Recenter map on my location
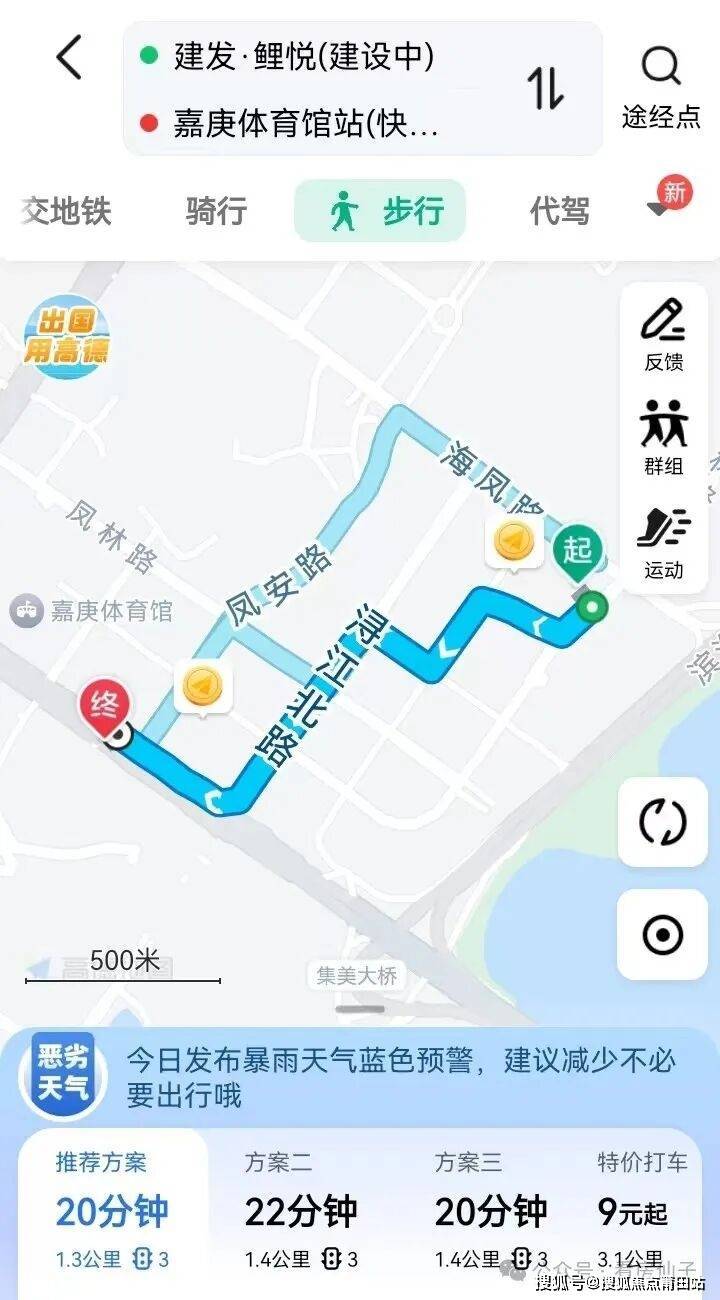 (x=662, y=935)
